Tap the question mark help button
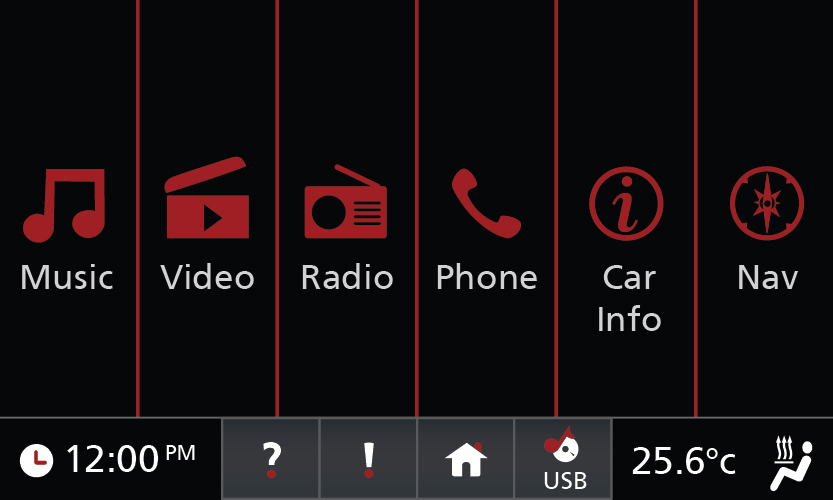 coord(270,460)
